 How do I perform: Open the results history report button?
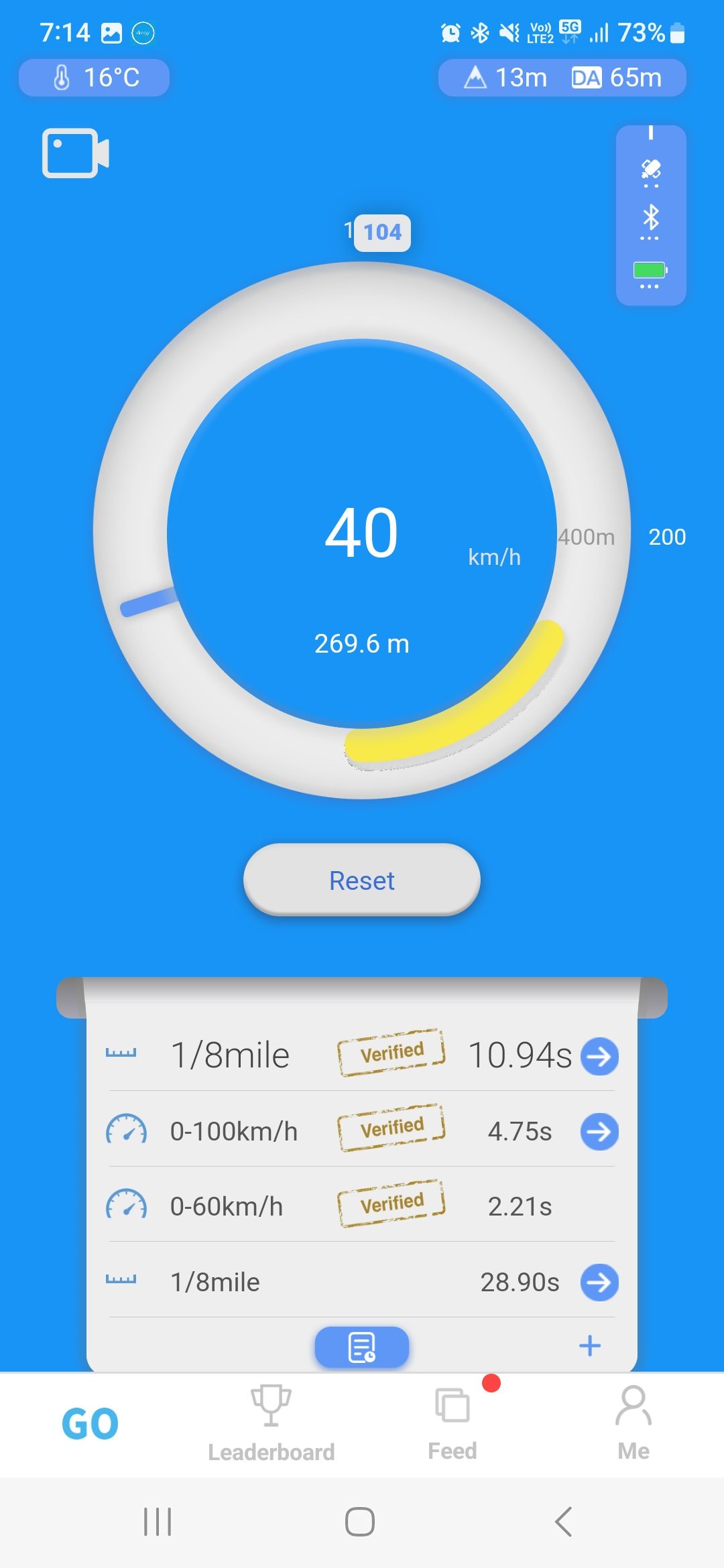[x=361, y=1347]
